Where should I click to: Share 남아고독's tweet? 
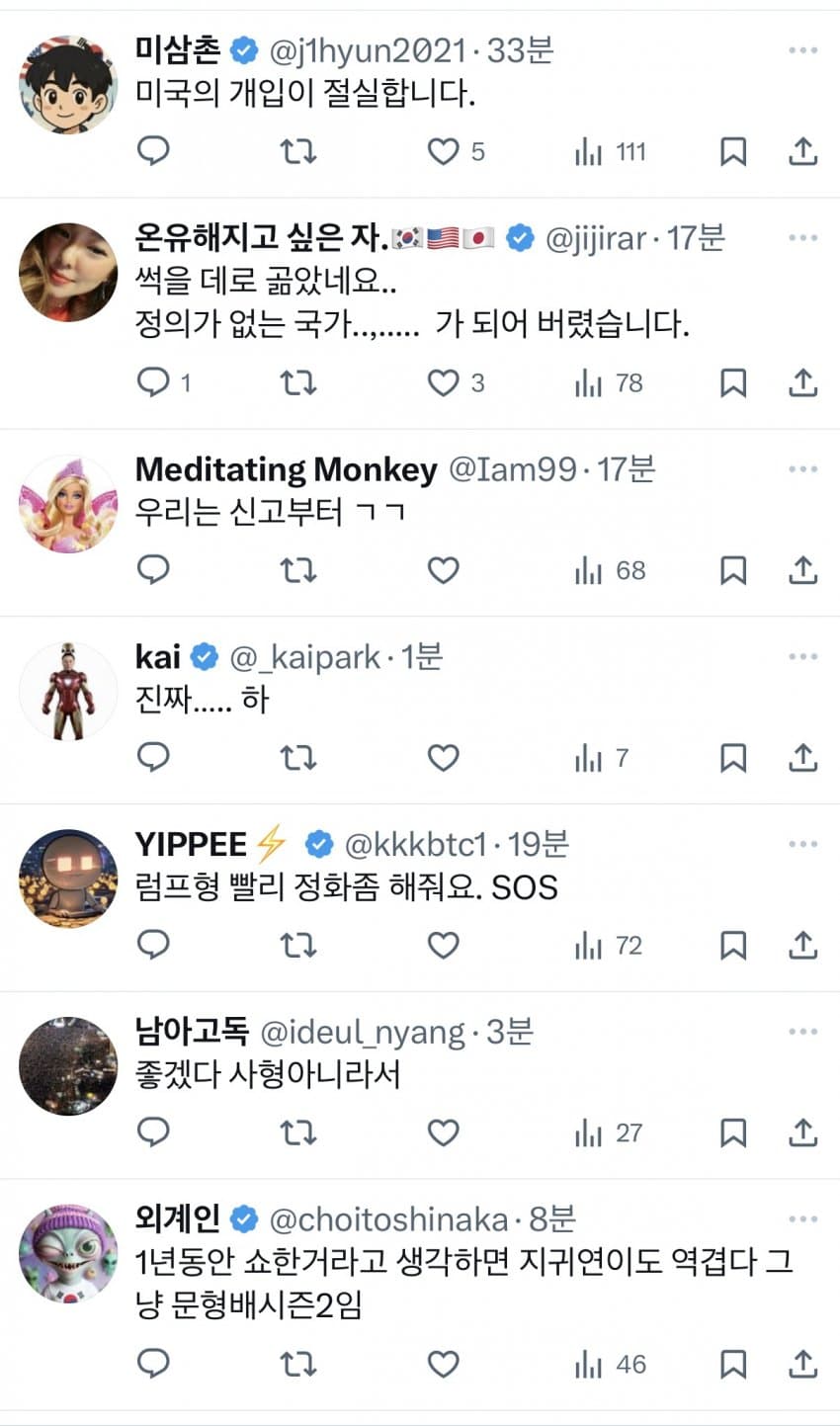coord(802,1132)
